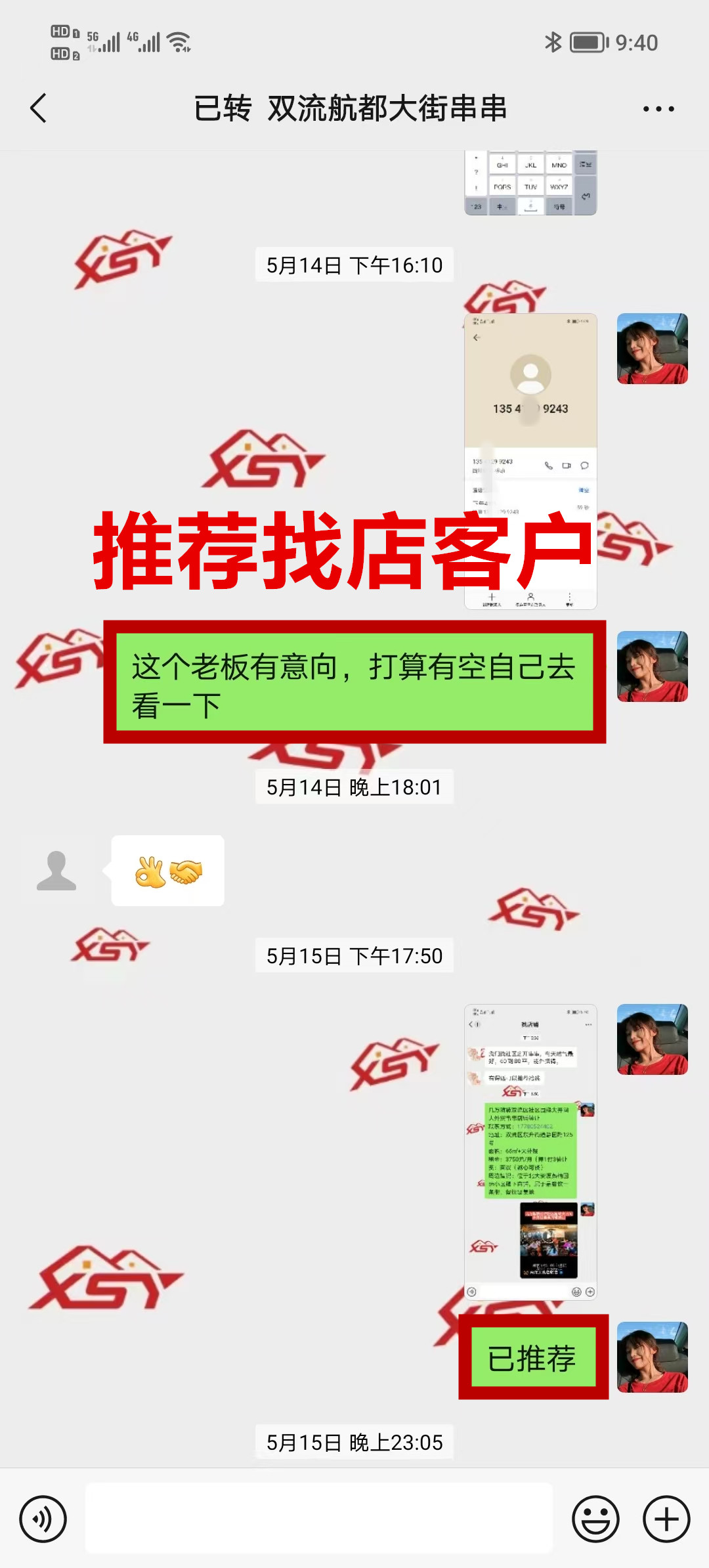
Task: Open the plus attachment menu
Action: tap(666, 1519)
